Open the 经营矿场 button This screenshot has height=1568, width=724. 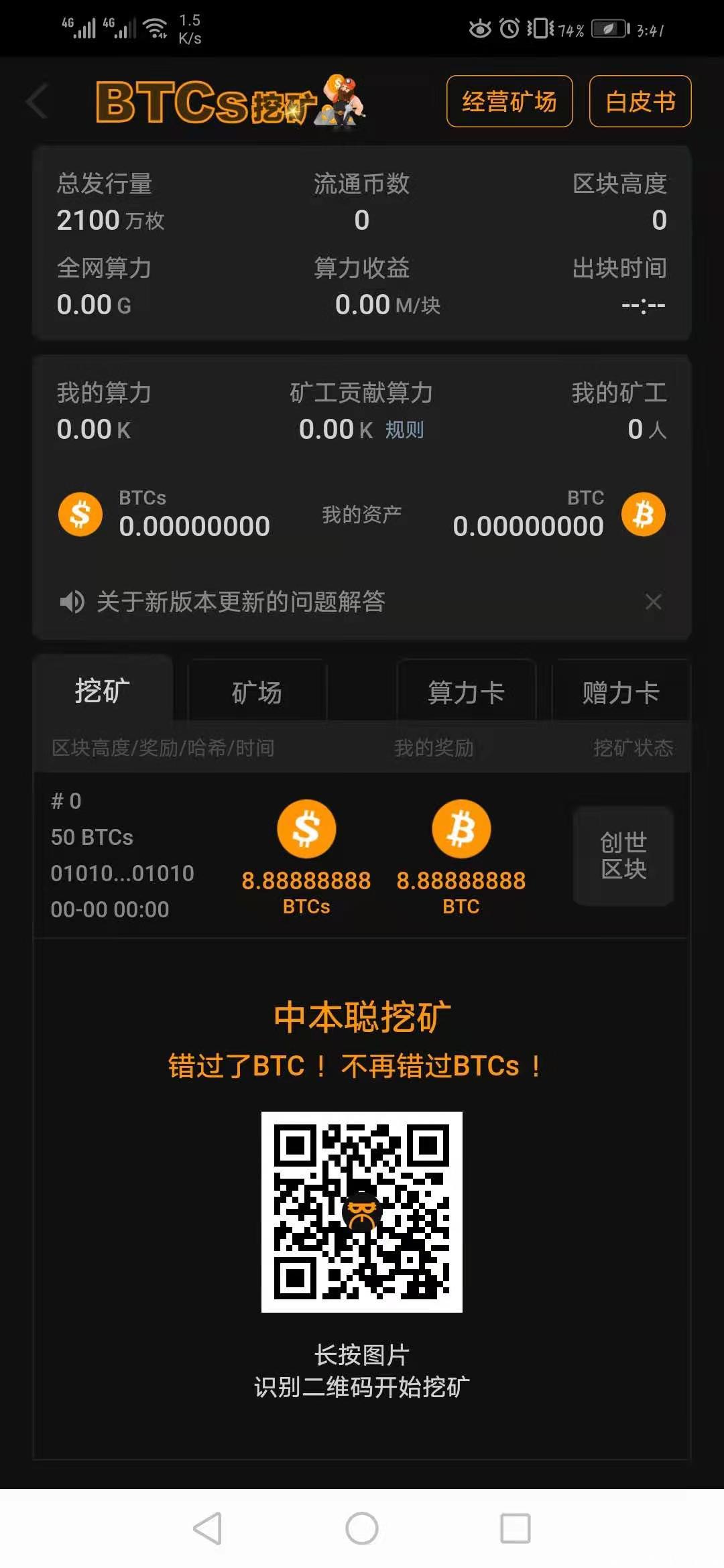[509, 101]
